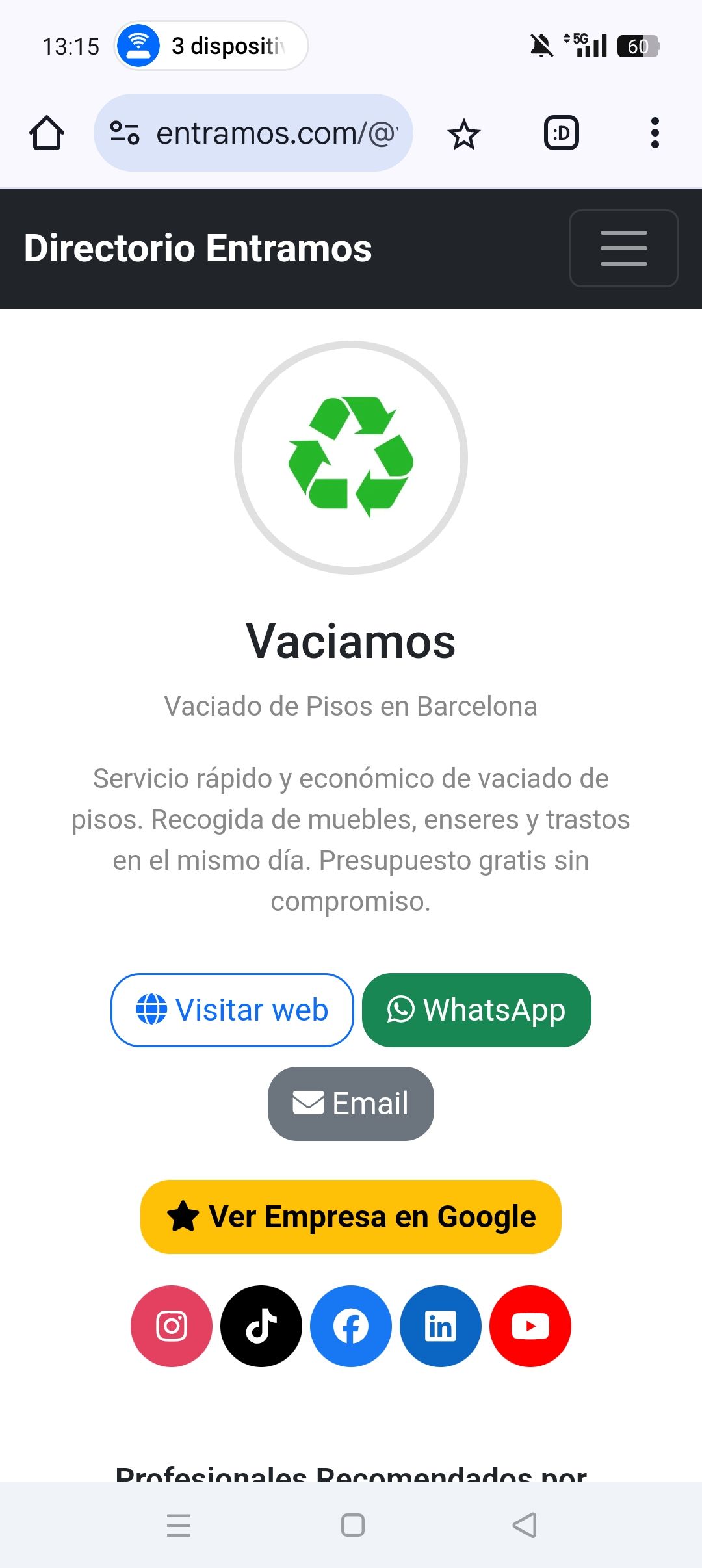Image resolution: width=702 pixels, height=1568 pixels.
Task: Open the browser tab switcher
Action: pos(562,132)
